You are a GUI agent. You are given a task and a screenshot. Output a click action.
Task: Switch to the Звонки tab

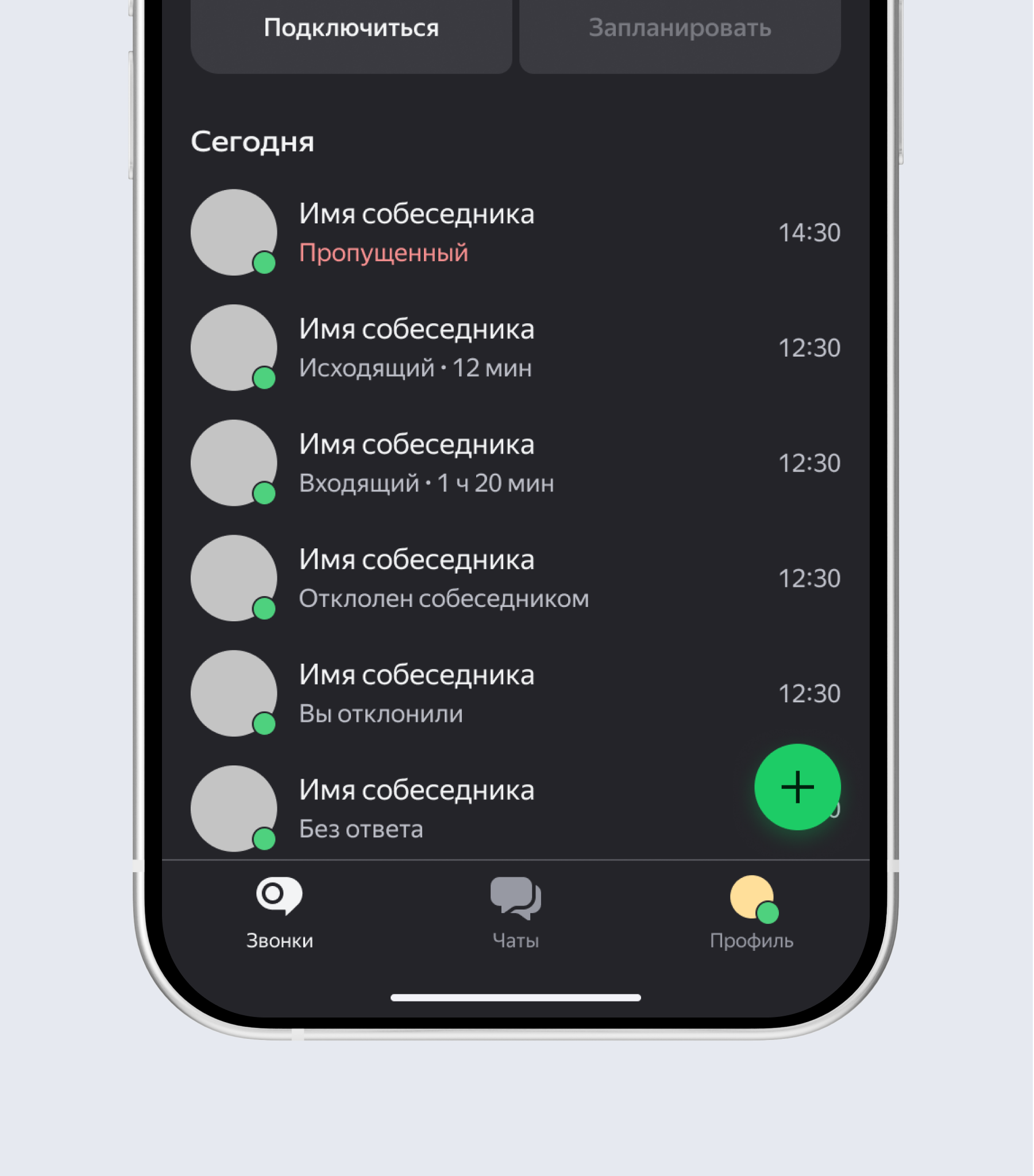(x=280, y=913)
